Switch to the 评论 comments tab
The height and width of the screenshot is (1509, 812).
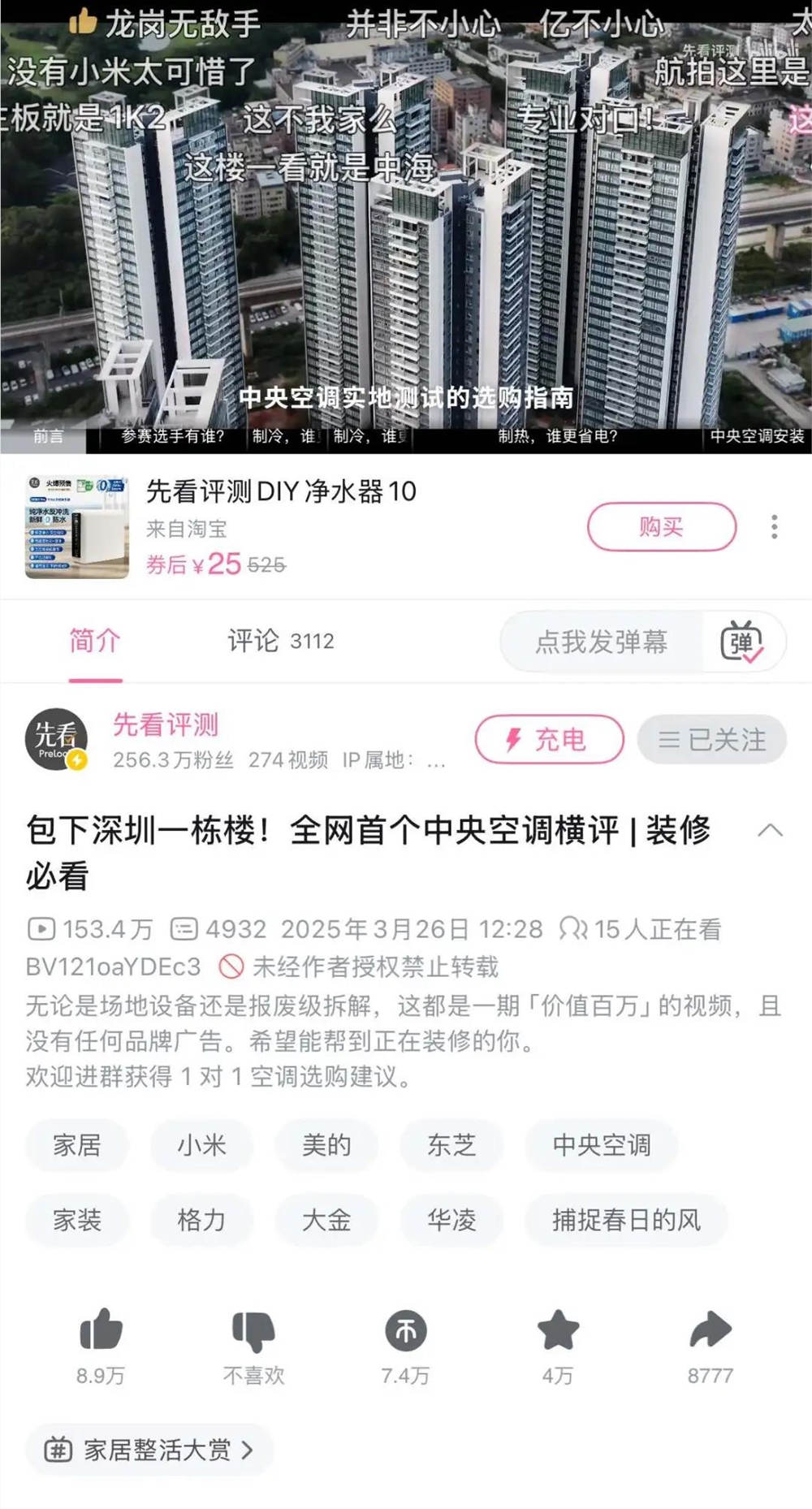pos(279,642)
